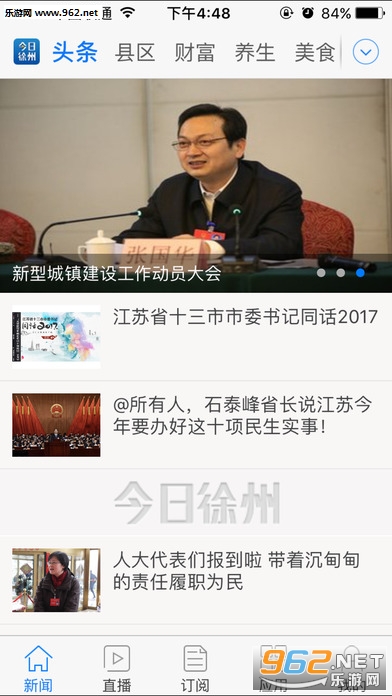Switch to the 县区 tab
Screen dimensions: 392x696
coord(135,53)
